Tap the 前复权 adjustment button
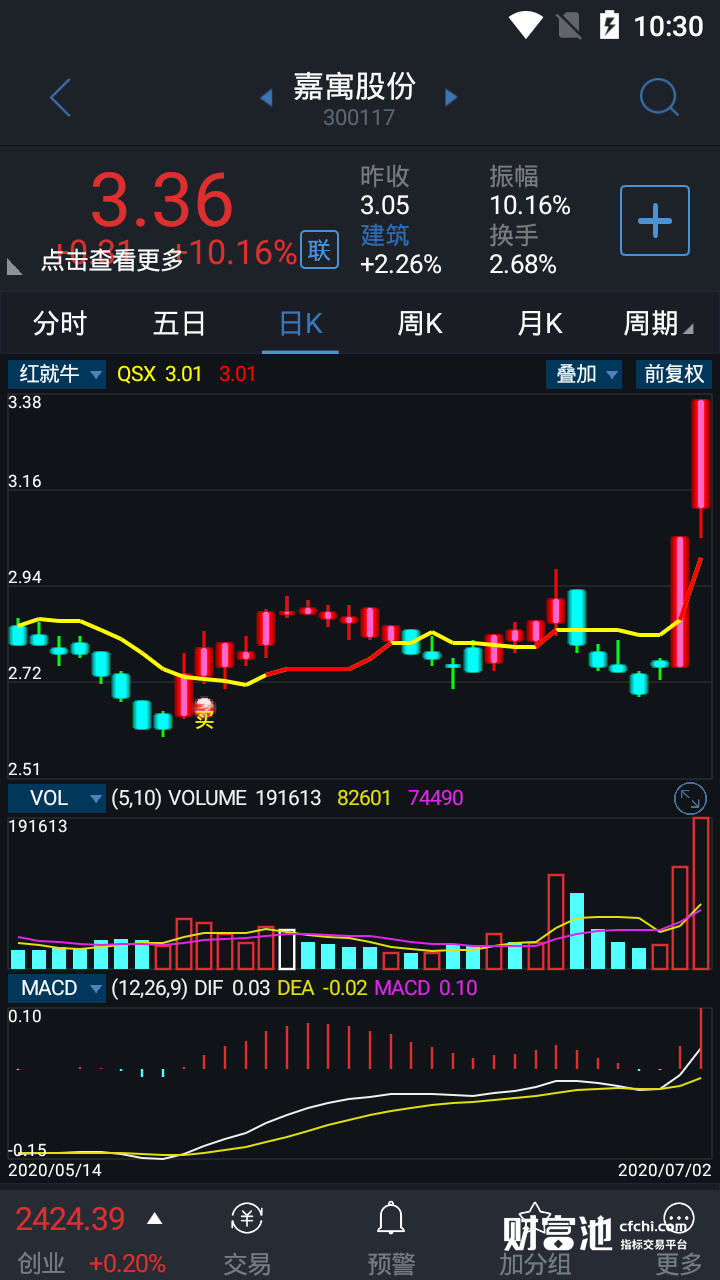720x1280 pixels. coord(674,375)
